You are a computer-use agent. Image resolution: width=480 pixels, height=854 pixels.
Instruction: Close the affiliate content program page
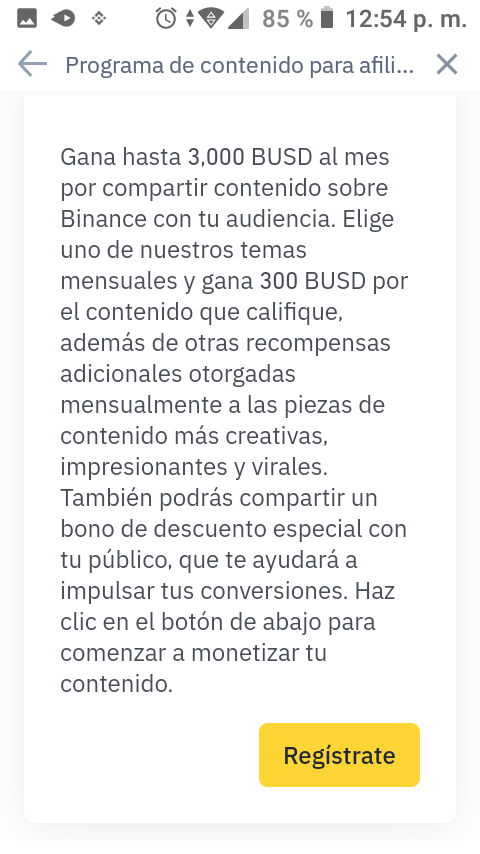click(x=447, y=65)
